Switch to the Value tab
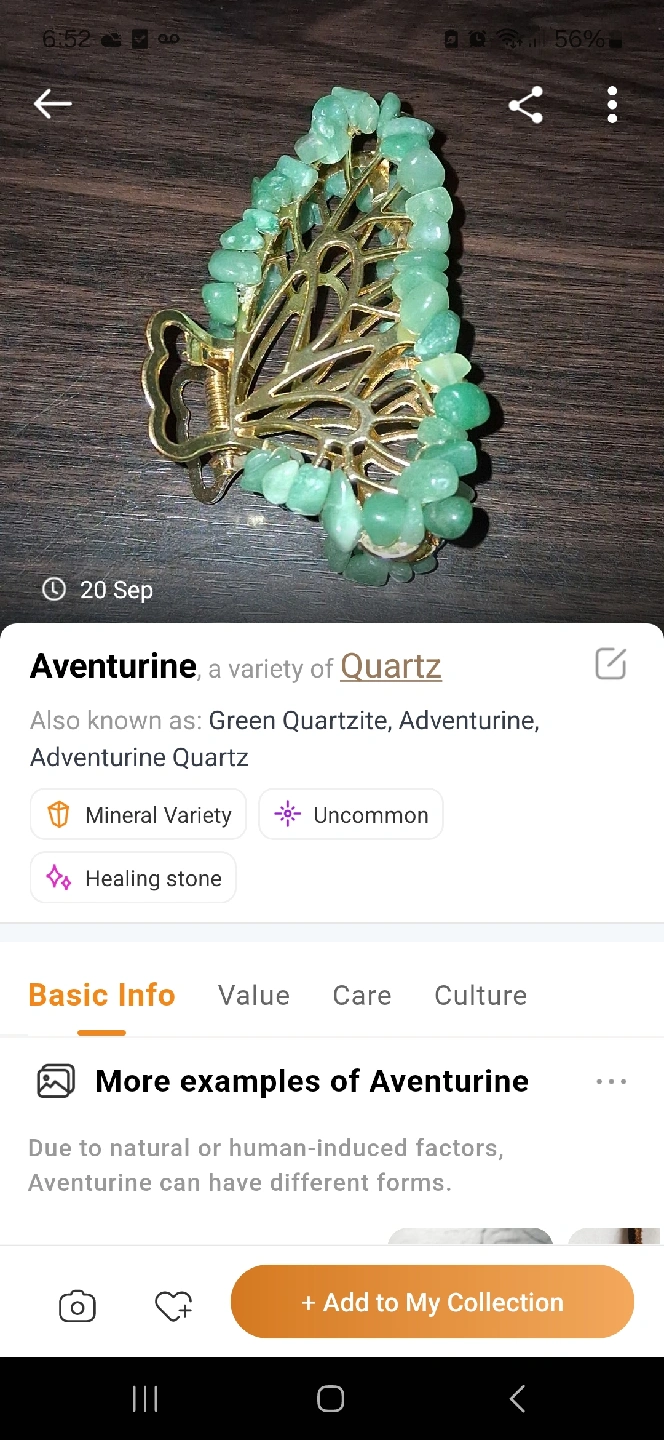This screenshot has width=664, height=1440. (x=254, y=995)
